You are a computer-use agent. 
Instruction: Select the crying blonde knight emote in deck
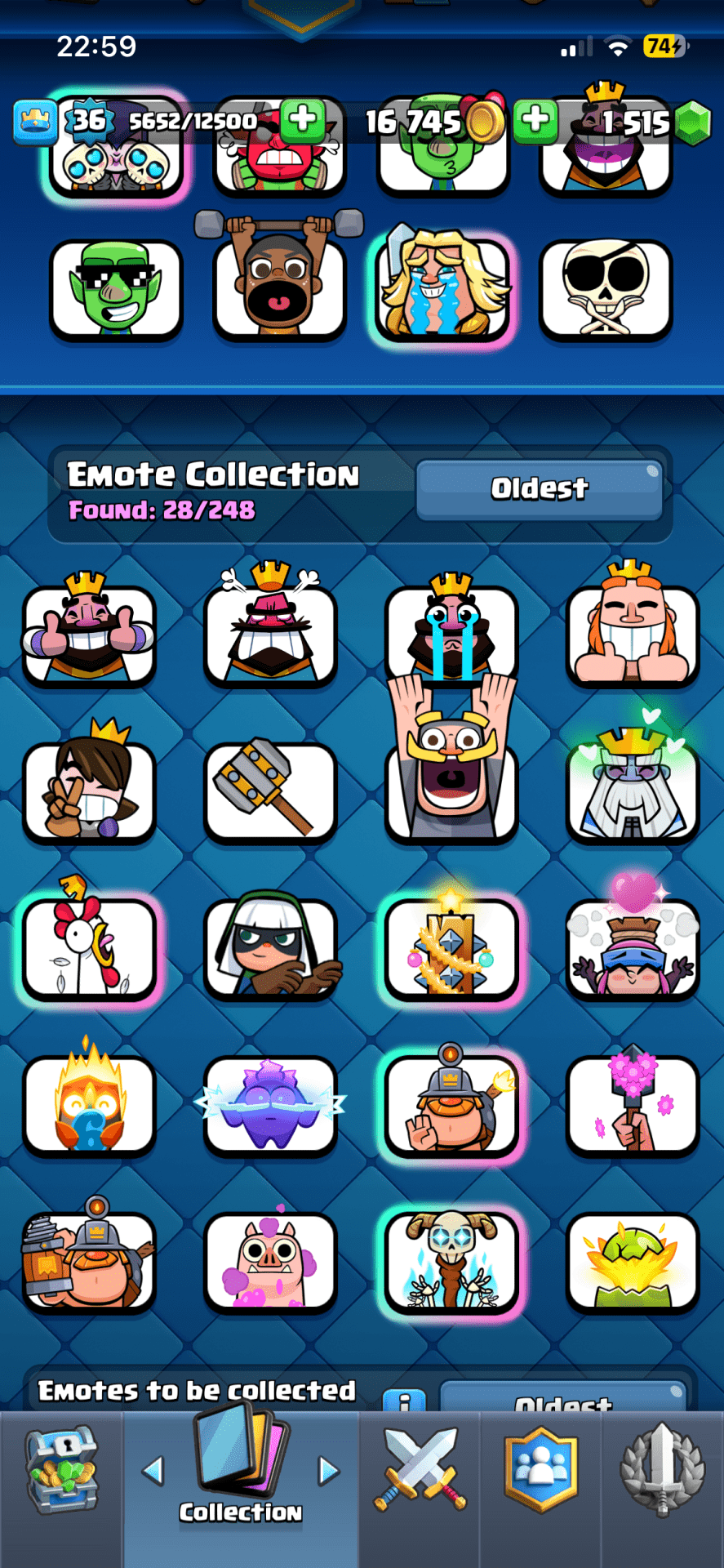[442, 289]
